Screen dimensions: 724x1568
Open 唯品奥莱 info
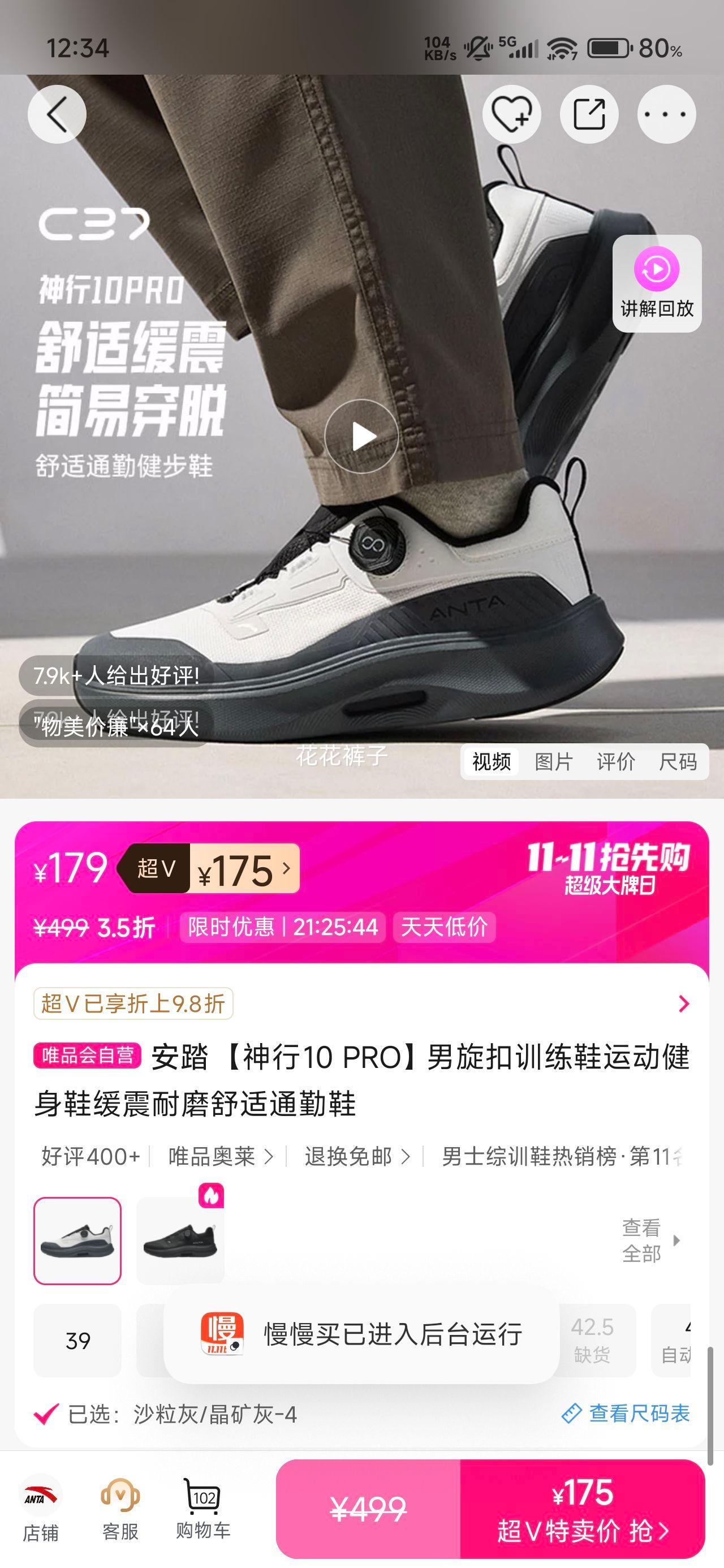tap(220, 1156)
